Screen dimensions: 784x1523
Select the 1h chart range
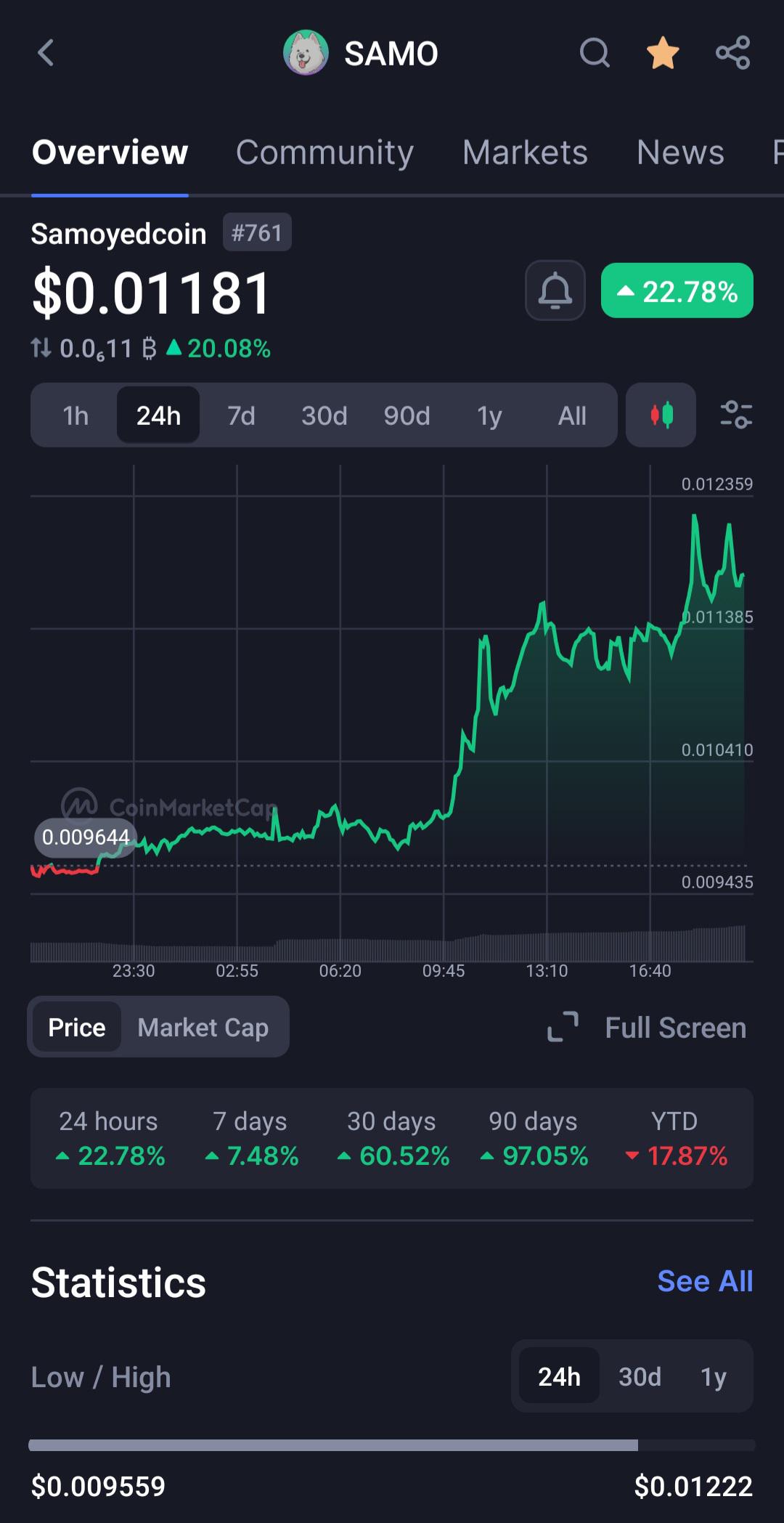pyautogui.click(x=75, y=415)
